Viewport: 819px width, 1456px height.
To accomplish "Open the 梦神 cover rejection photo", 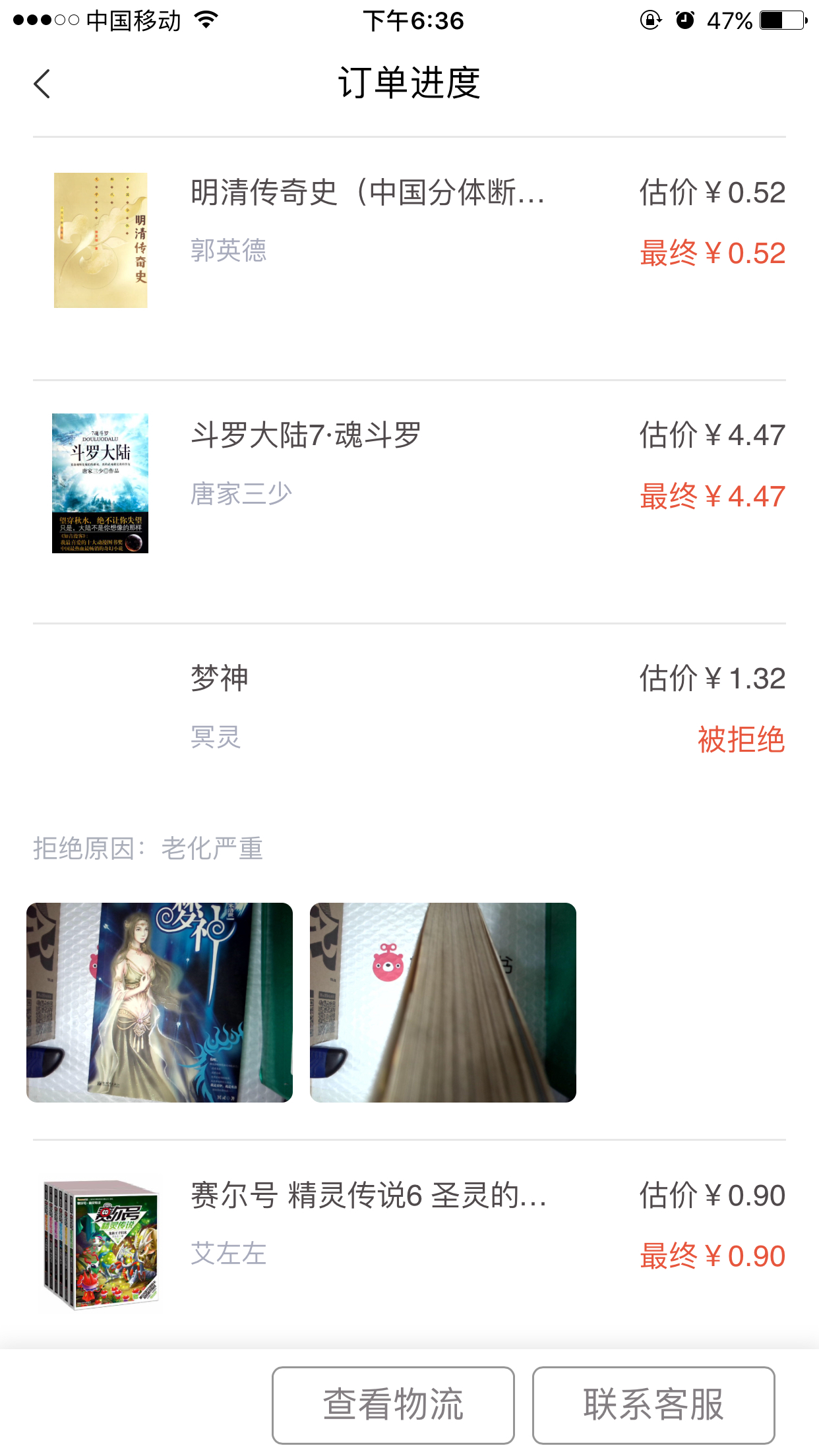I will (x=160, y=1002).
